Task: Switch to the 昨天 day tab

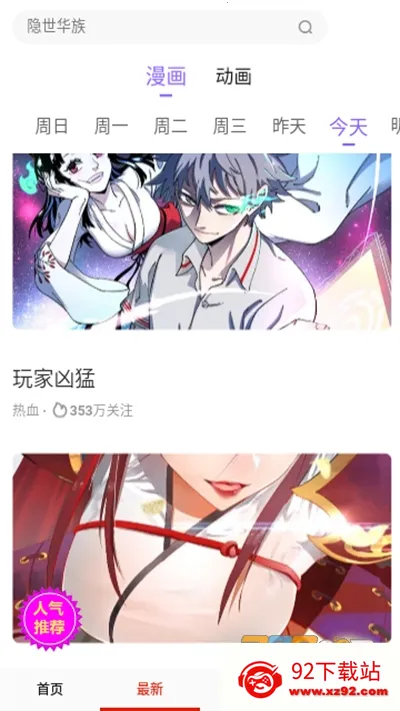Action: pos(289,126)
